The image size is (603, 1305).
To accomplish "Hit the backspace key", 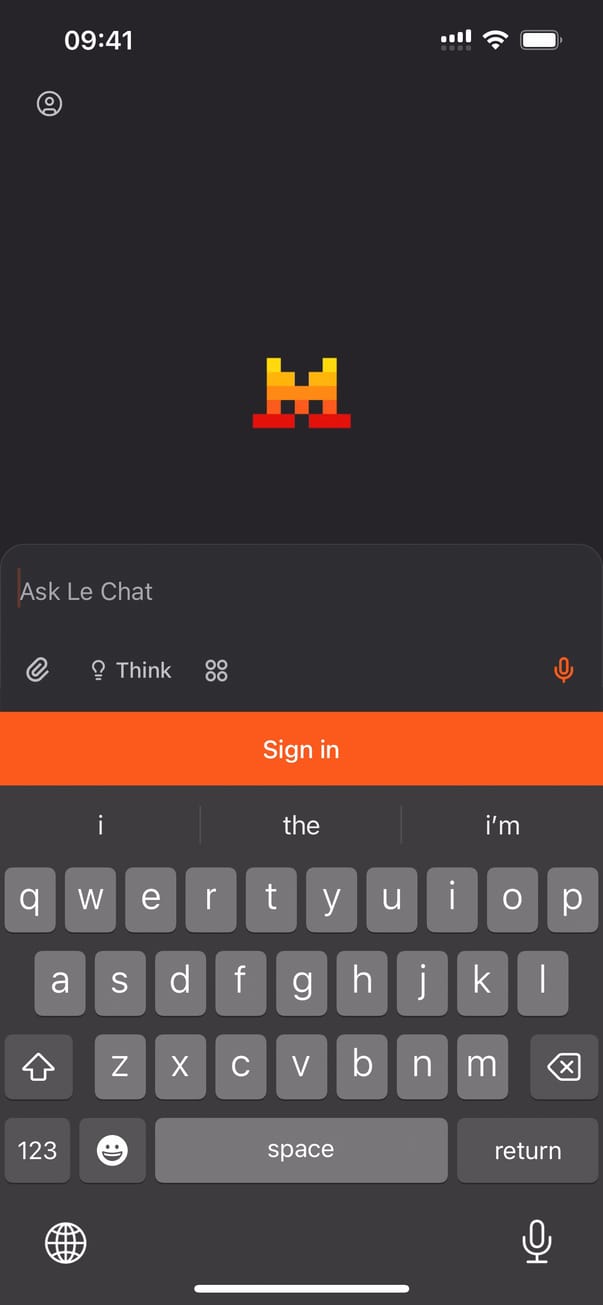I will [564, 1067].
